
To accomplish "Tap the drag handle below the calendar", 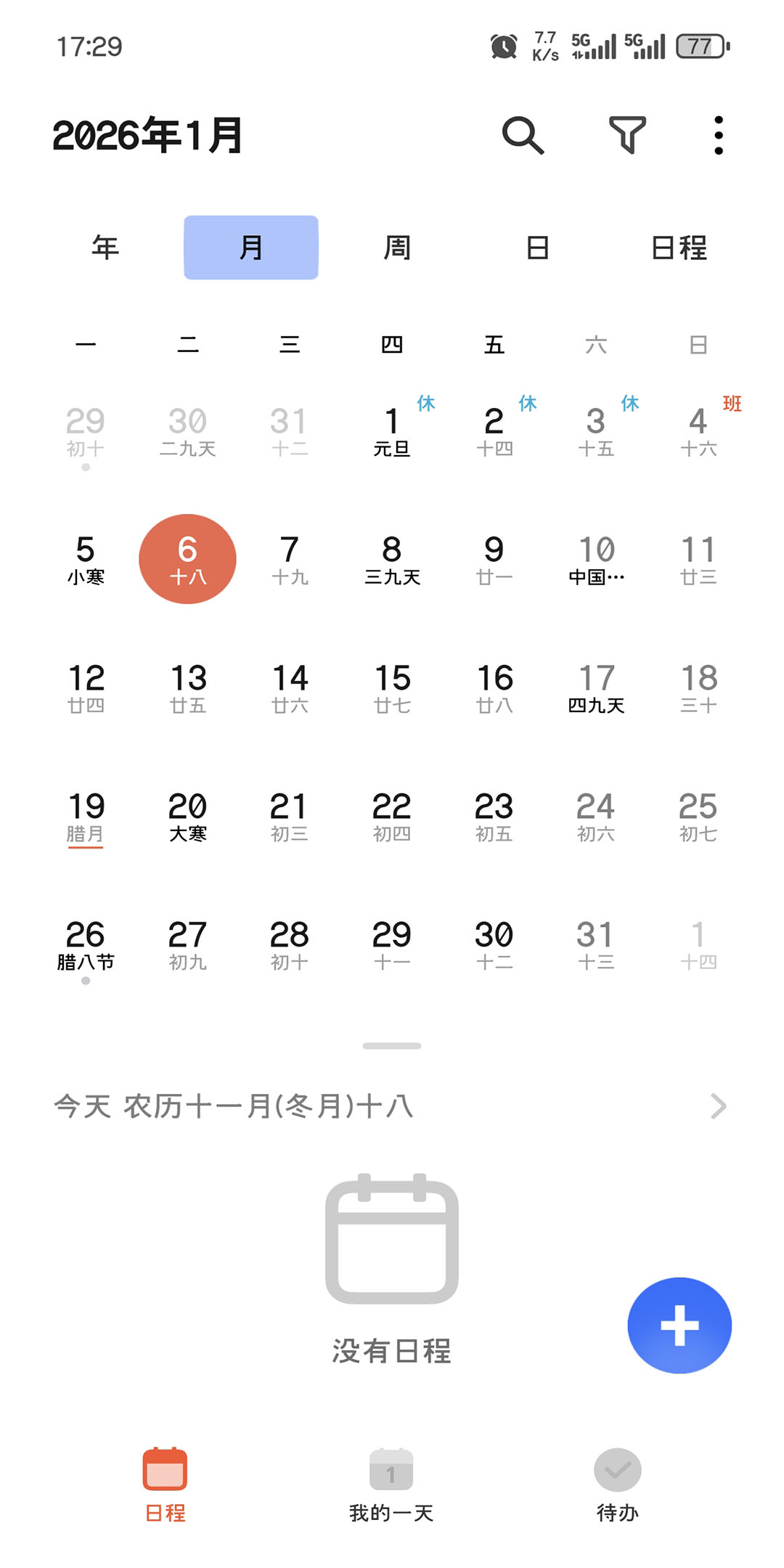I will (392, 1045).
